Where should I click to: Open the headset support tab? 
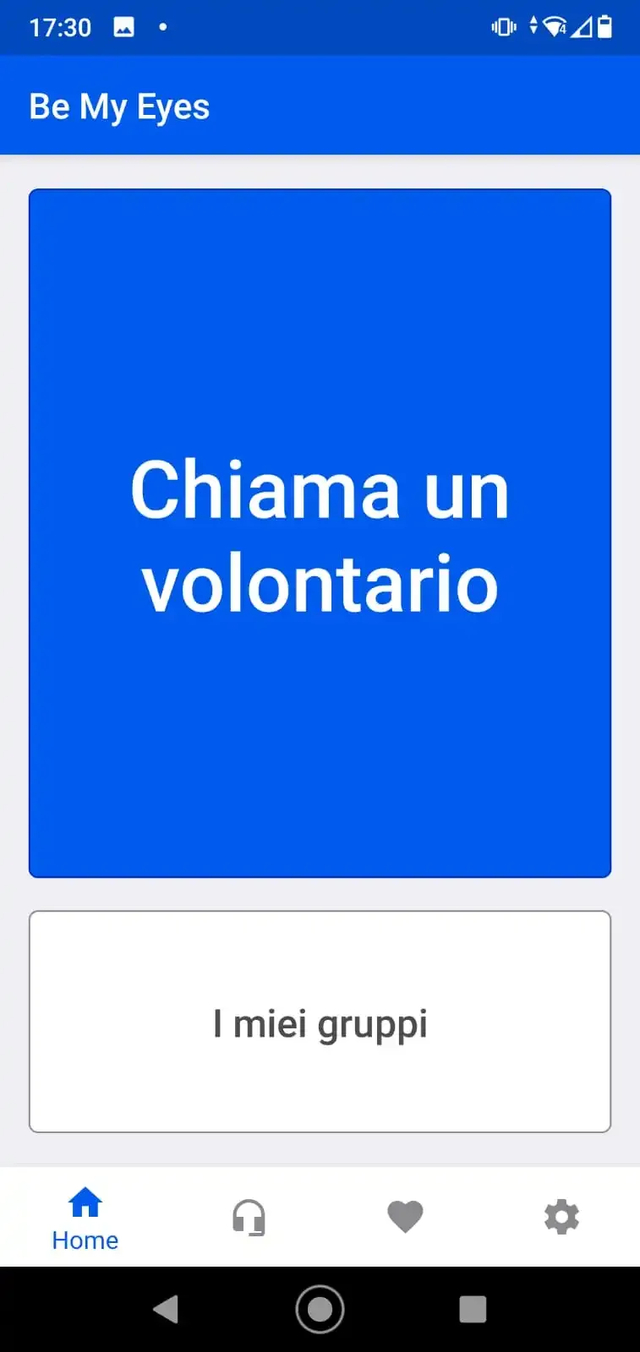[249, 1217]
